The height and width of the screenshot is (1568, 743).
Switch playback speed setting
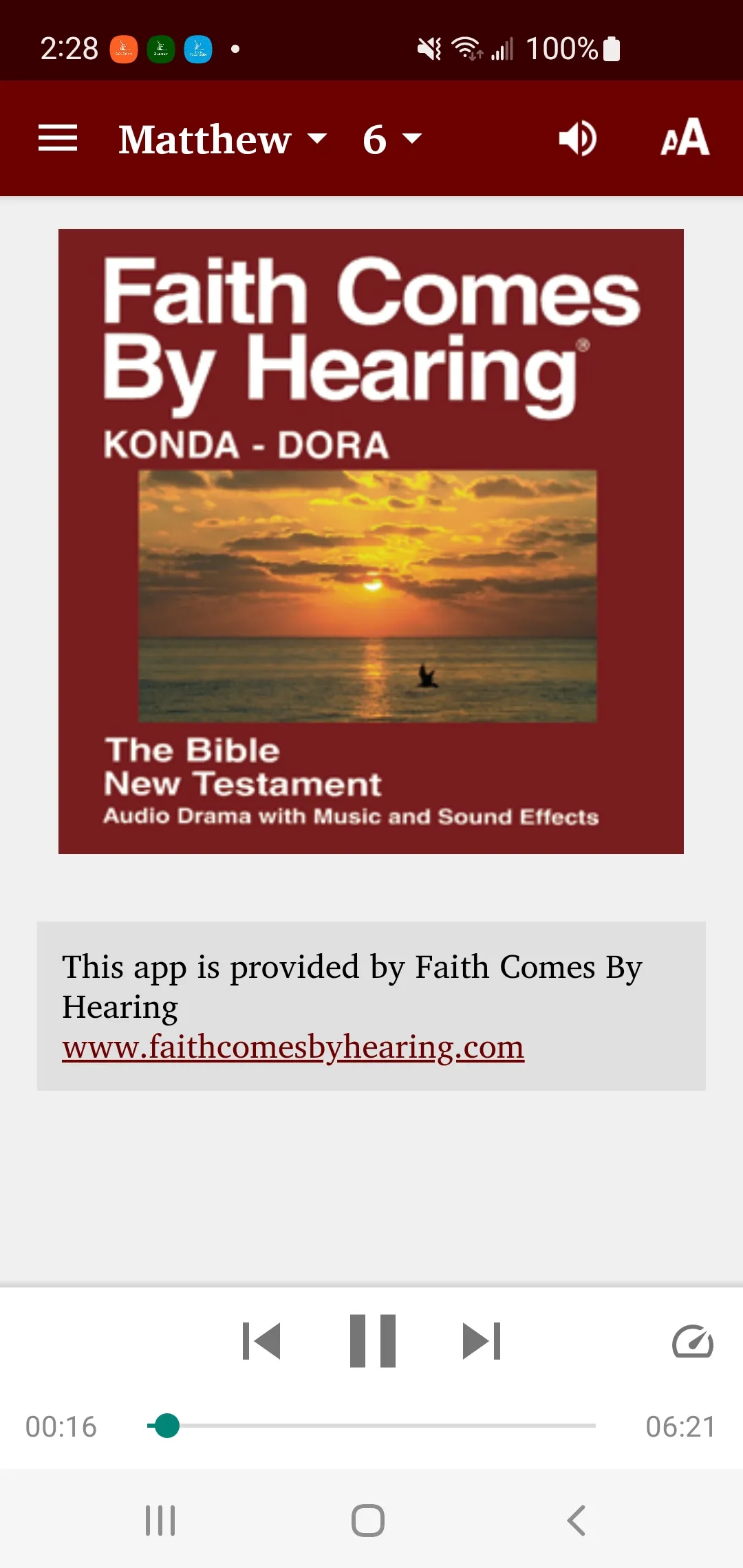coord(692,1340)
